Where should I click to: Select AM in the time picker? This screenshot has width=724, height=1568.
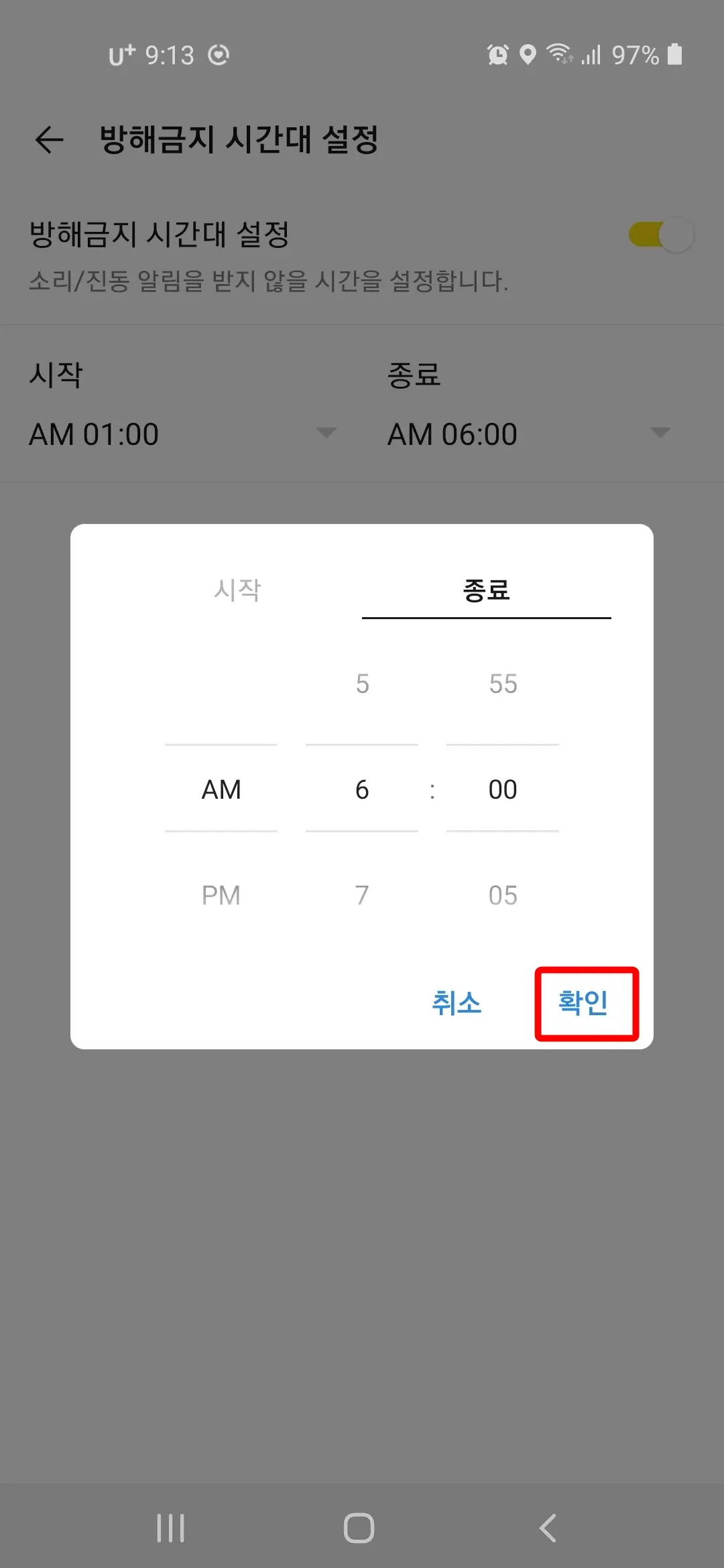[221, 789]
